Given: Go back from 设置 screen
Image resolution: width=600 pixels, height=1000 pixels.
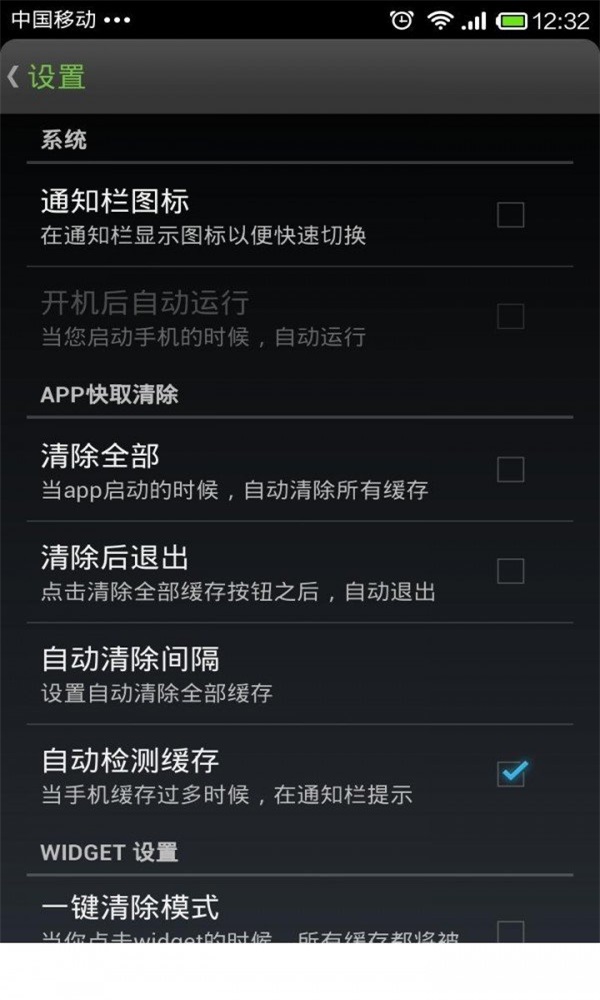Looking at the screenshot, I should tap(14, 77).
